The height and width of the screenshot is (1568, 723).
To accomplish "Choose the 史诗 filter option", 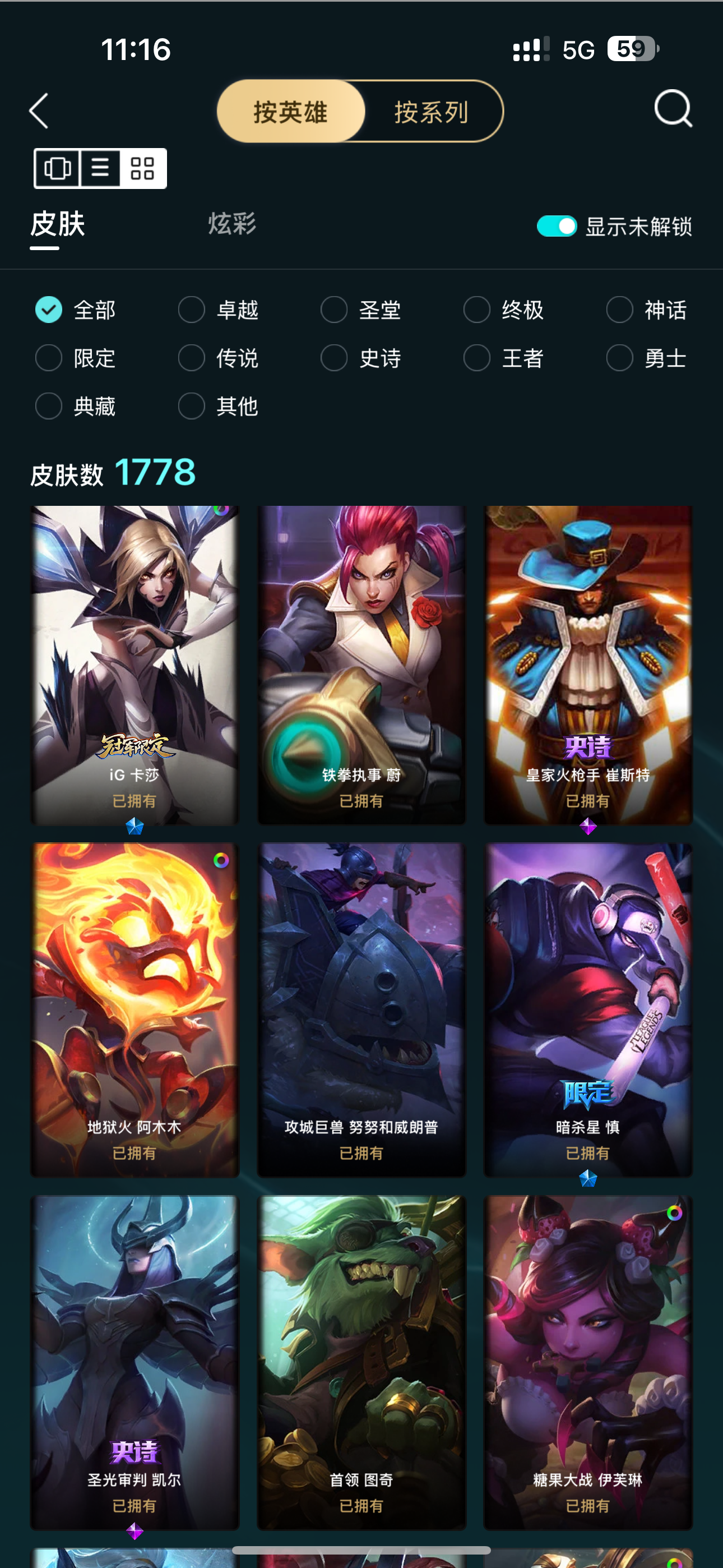I will coord(361,358).
